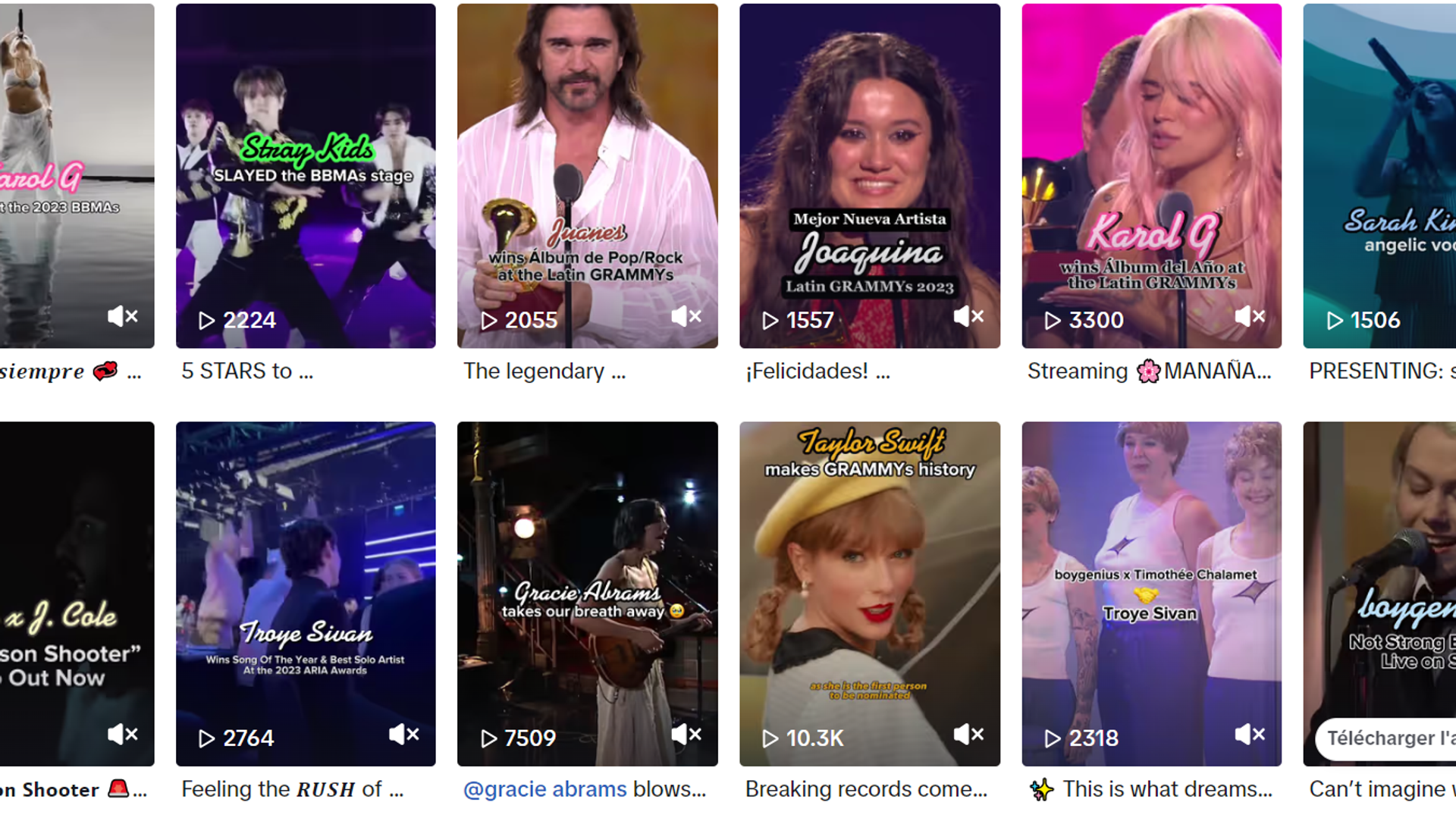This screenshot has width=1456, height=818.
Task: Open the Karol G Álbum del Año video
Action: [1151, 152]
